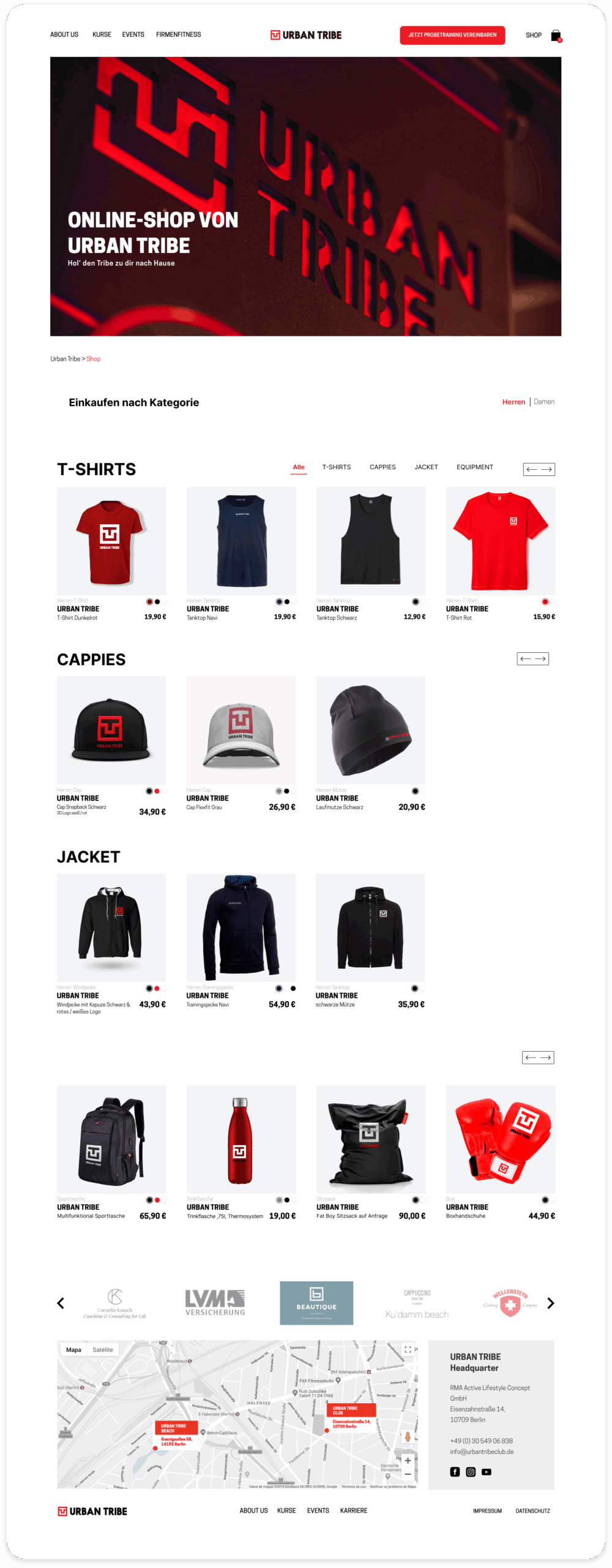Open the Kurse menu in header

[102, 35]
